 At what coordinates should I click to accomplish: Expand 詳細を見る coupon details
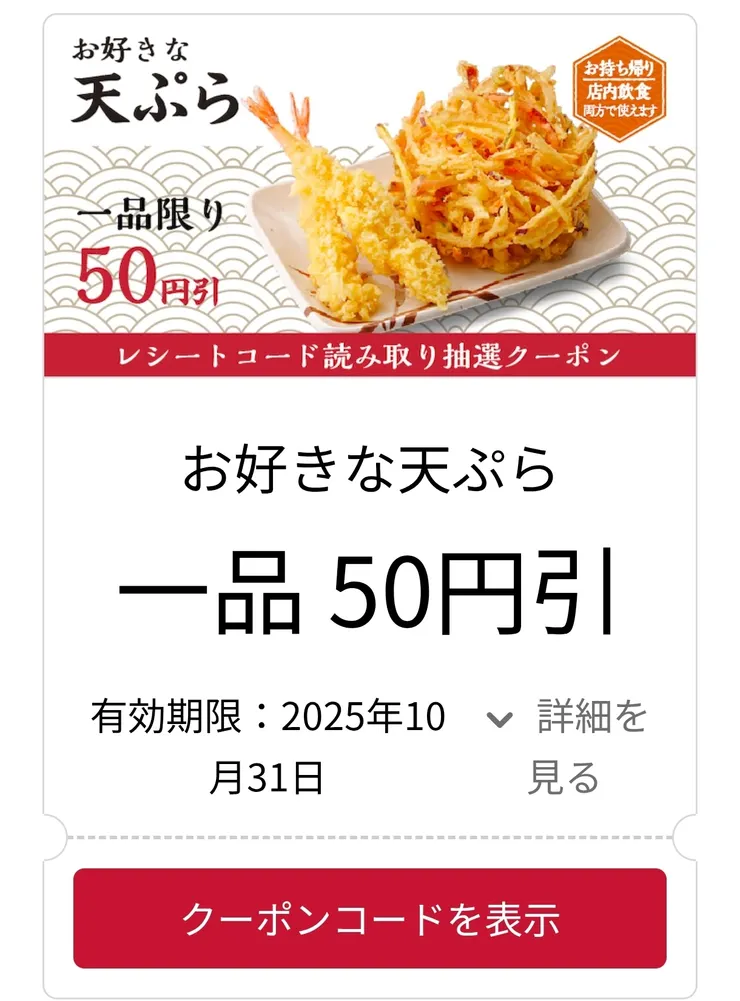[x=568, y=746]
